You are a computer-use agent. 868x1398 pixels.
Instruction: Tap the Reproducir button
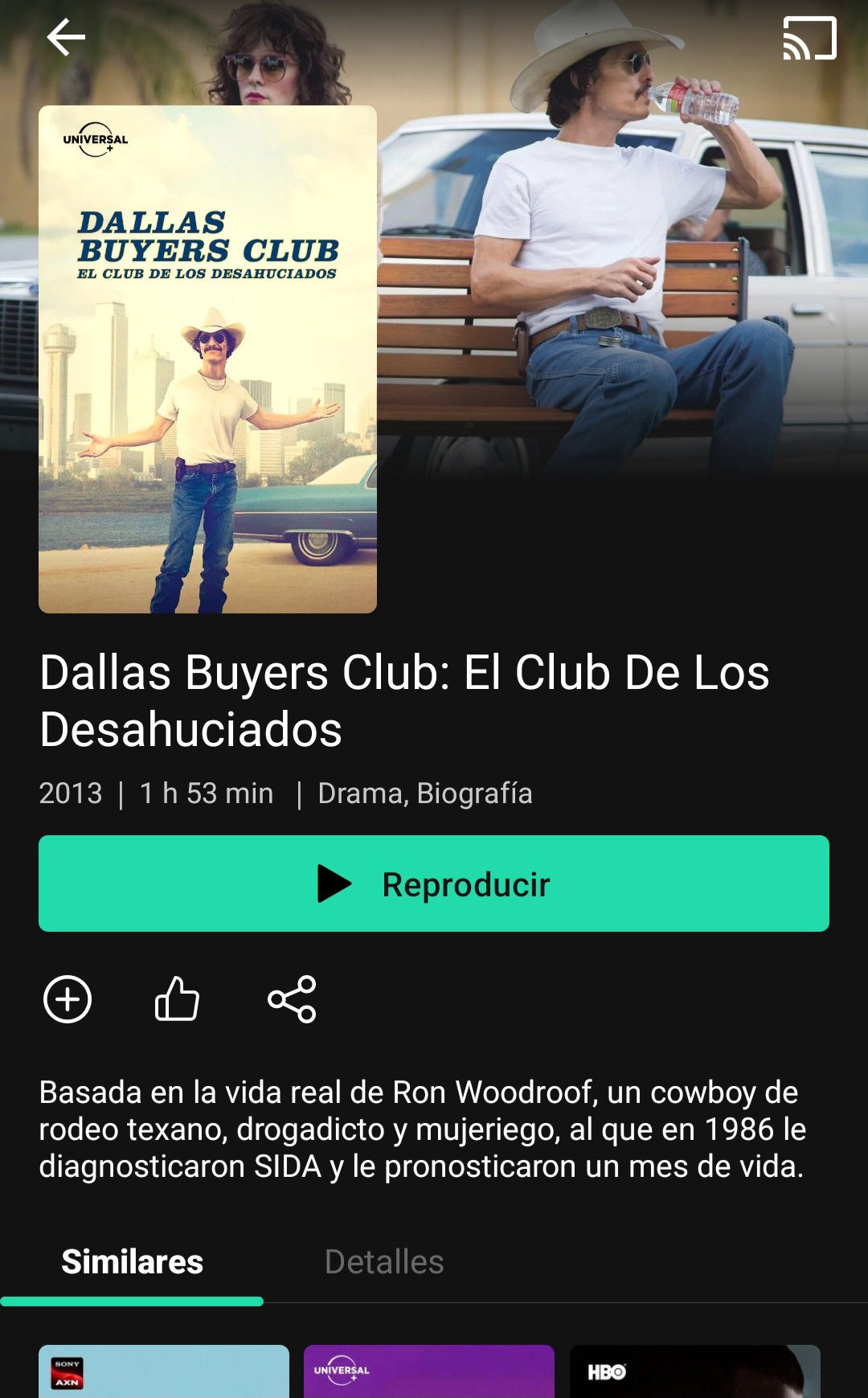tap(434, 883)
